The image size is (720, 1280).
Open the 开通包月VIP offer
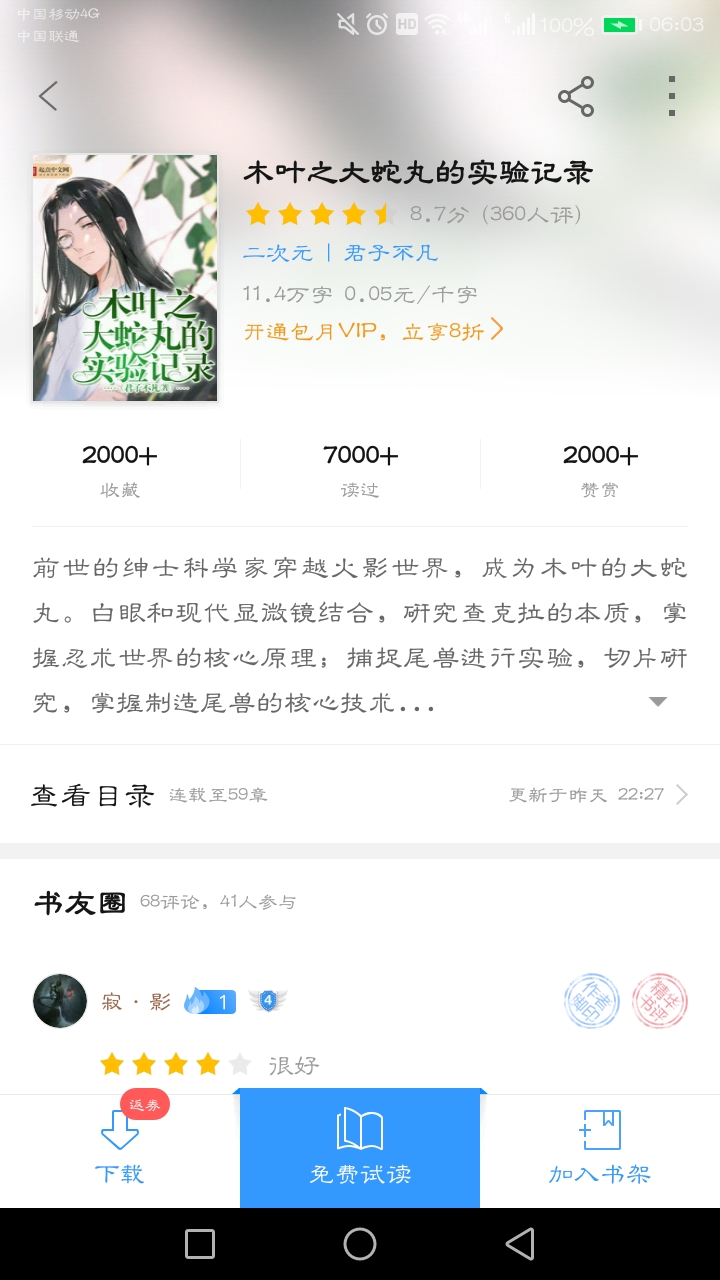373,331
